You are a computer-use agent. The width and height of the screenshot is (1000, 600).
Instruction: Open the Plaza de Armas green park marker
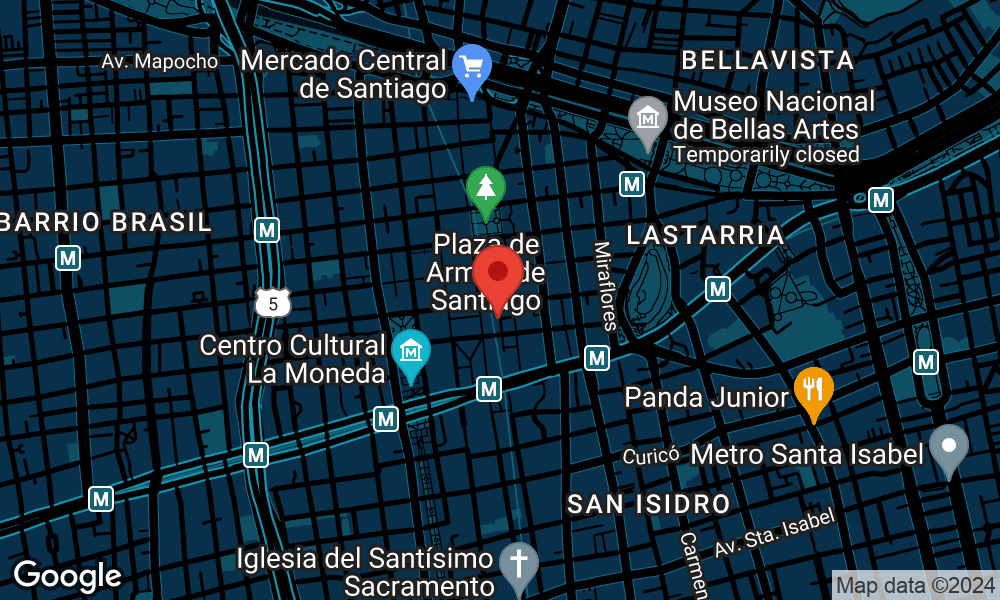coord(485,189)
